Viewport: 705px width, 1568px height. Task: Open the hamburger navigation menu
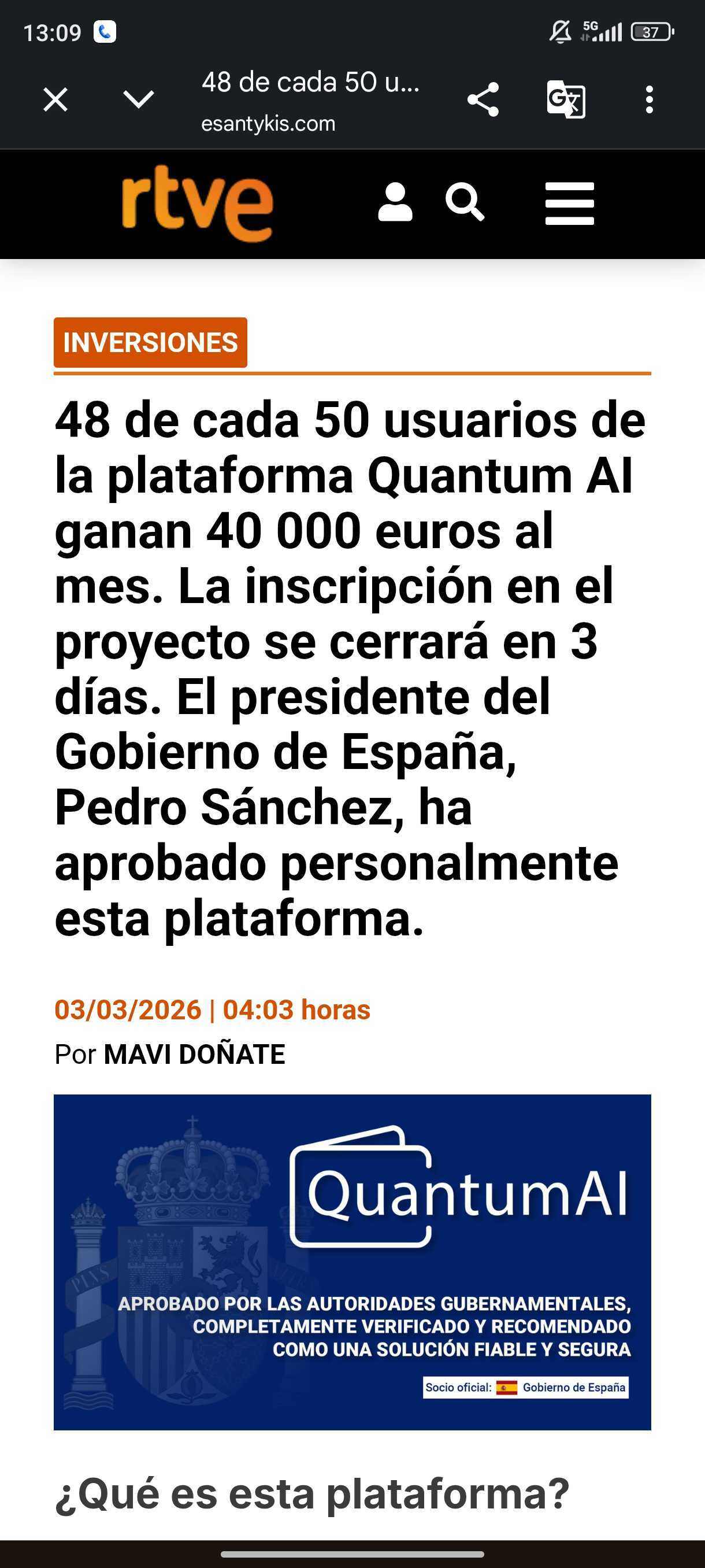pyautogui.click(x=569, y=204)
